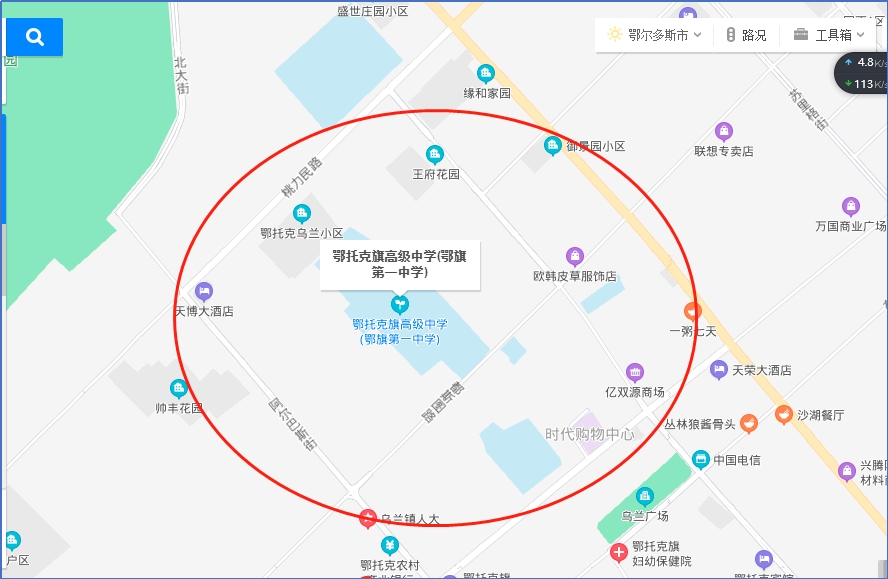888x579 pixels.
Task: Select the 天荣大酒店 hotel marker
Action: point(718,370)
